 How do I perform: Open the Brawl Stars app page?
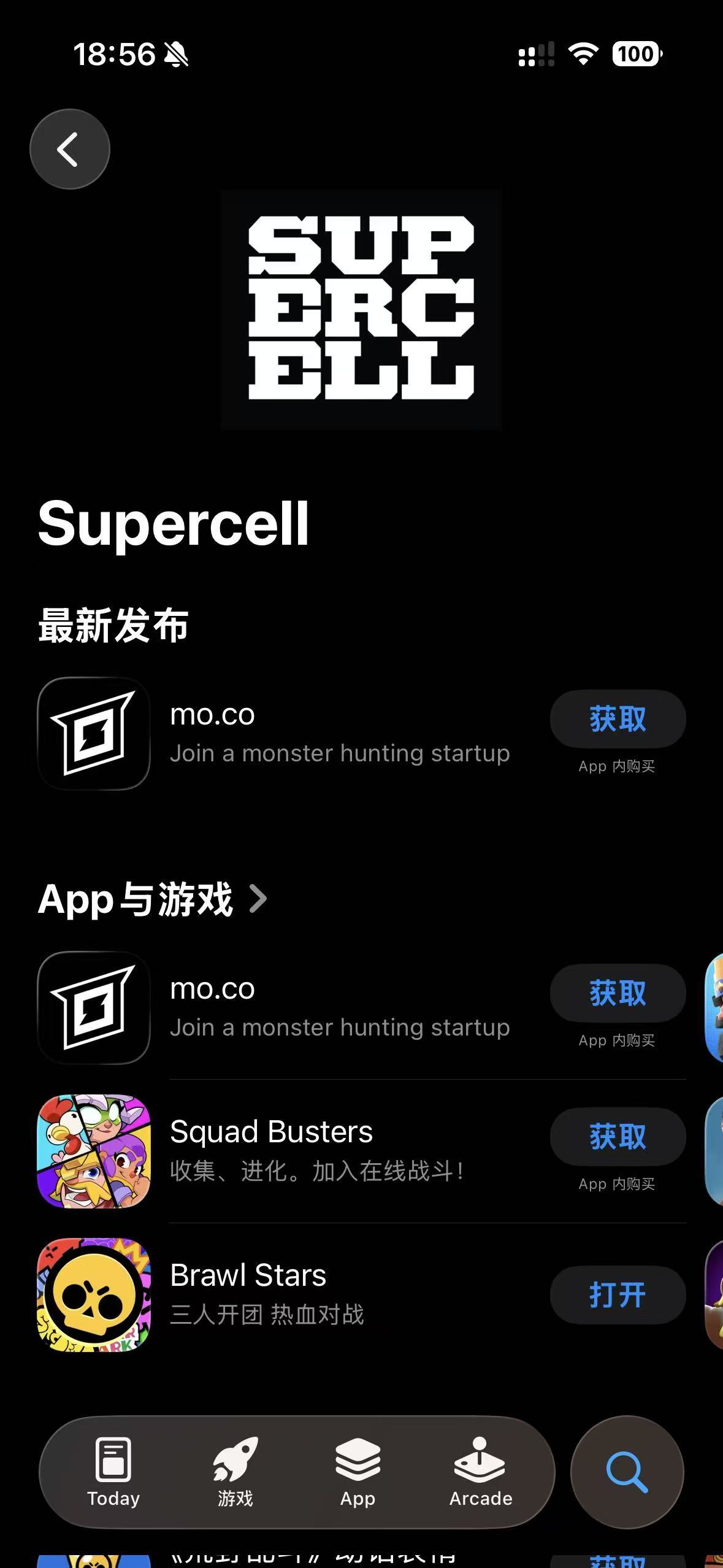click(x=266, y=1294)
